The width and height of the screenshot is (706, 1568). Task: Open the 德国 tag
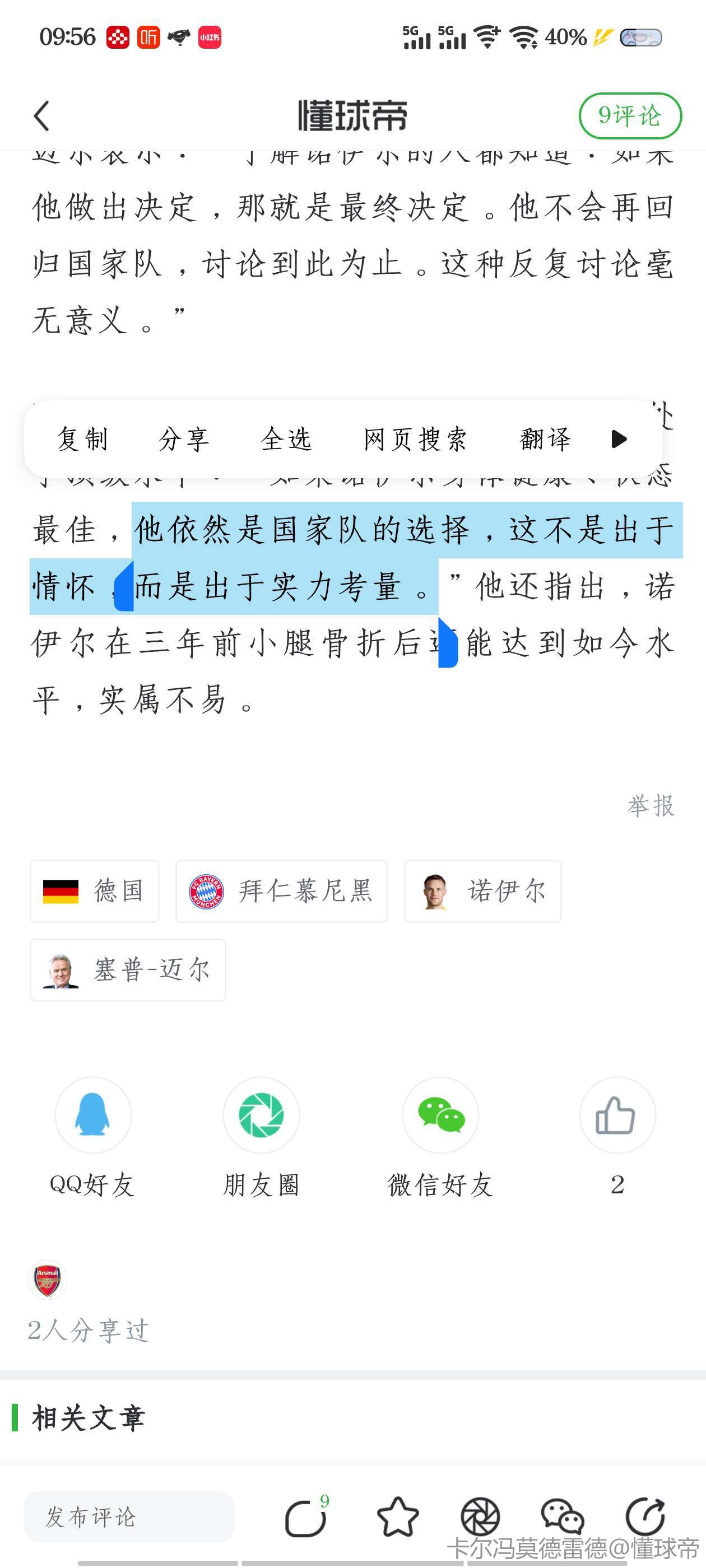pyautogui.click(x=95, y=891)
